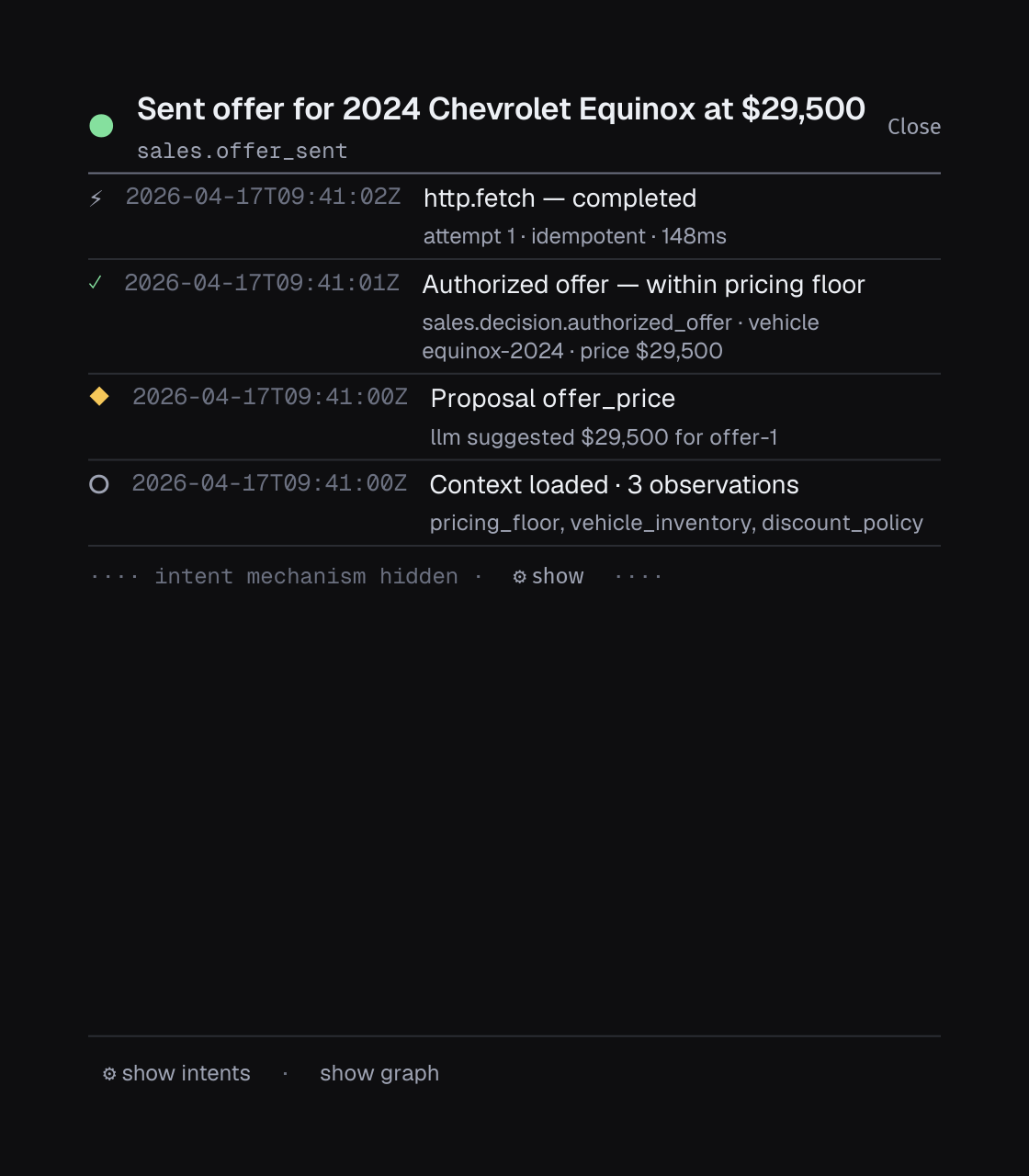This screenshot has height=1176, width=1029.
Task: Click the yellow diamond on Proposal offer_price
Action: tap(99, 397)
